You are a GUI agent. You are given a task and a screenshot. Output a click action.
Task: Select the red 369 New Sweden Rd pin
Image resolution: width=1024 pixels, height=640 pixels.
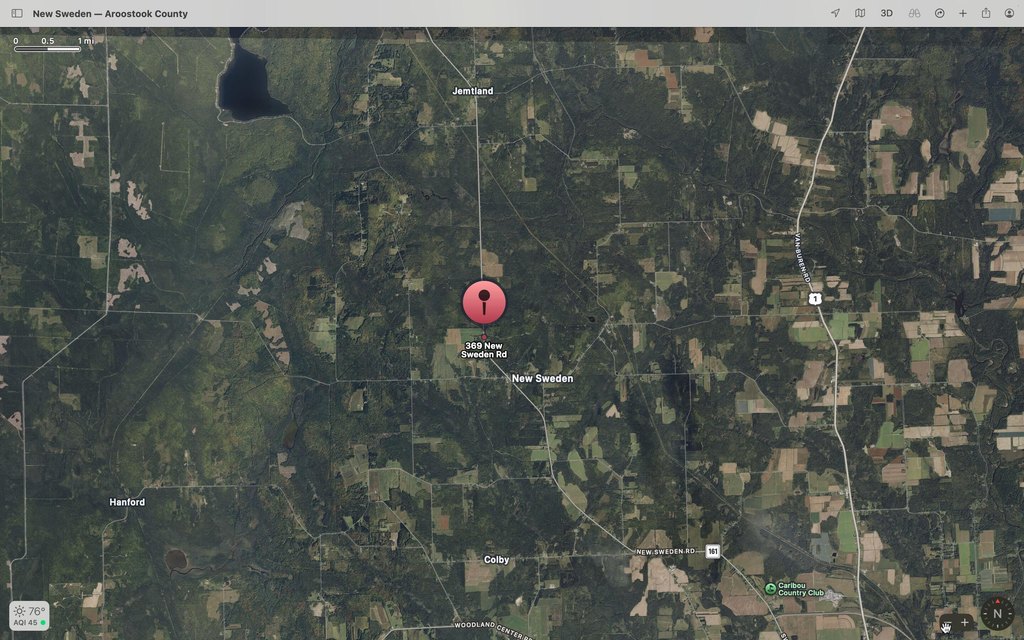484,302
